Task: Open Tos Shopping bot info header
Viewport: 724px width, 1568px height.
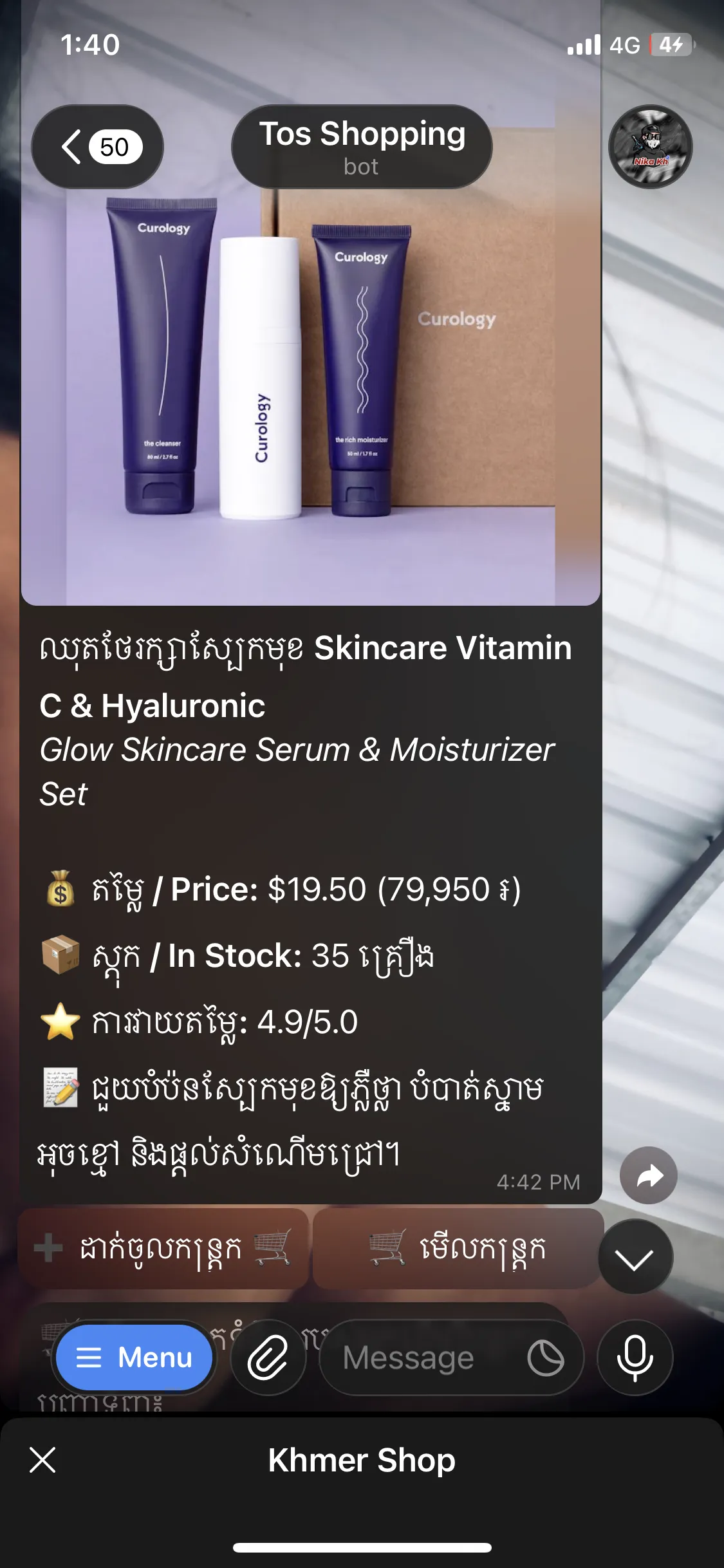Action: click(x=362, y=147)
